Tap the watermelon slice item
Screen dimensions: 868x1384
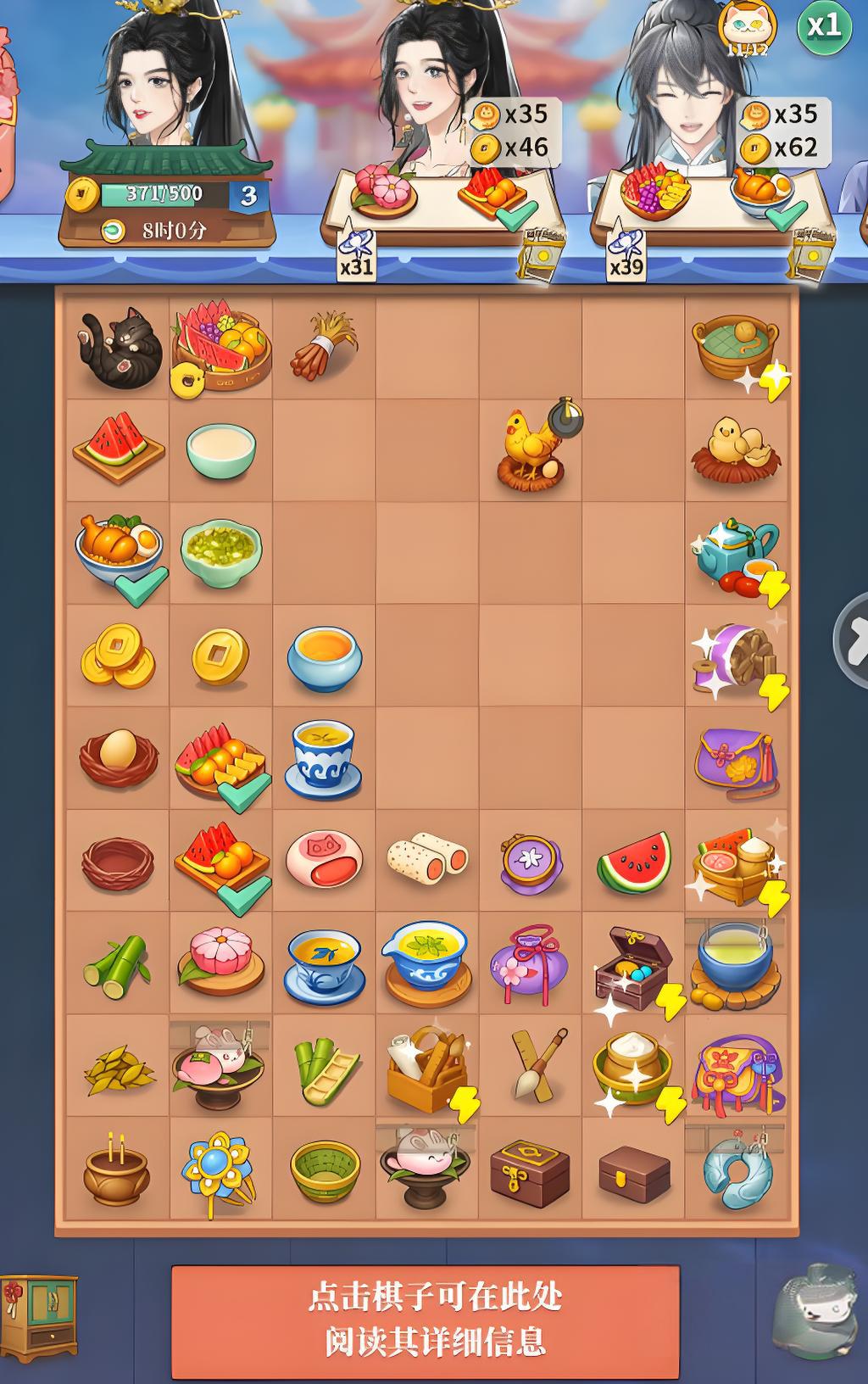coord(634,862)
